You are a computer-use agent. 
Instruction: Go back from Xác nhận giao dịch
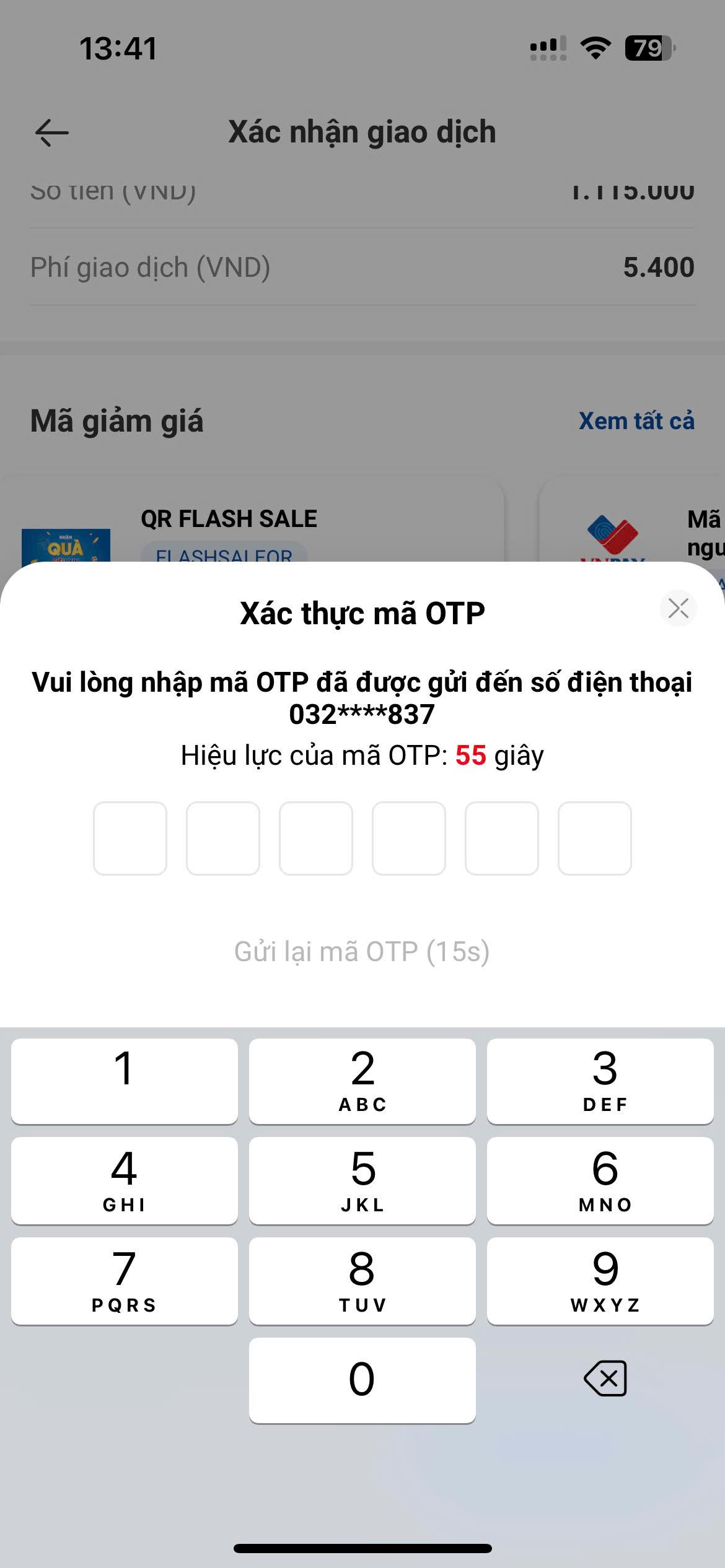(x=52, y=133)
